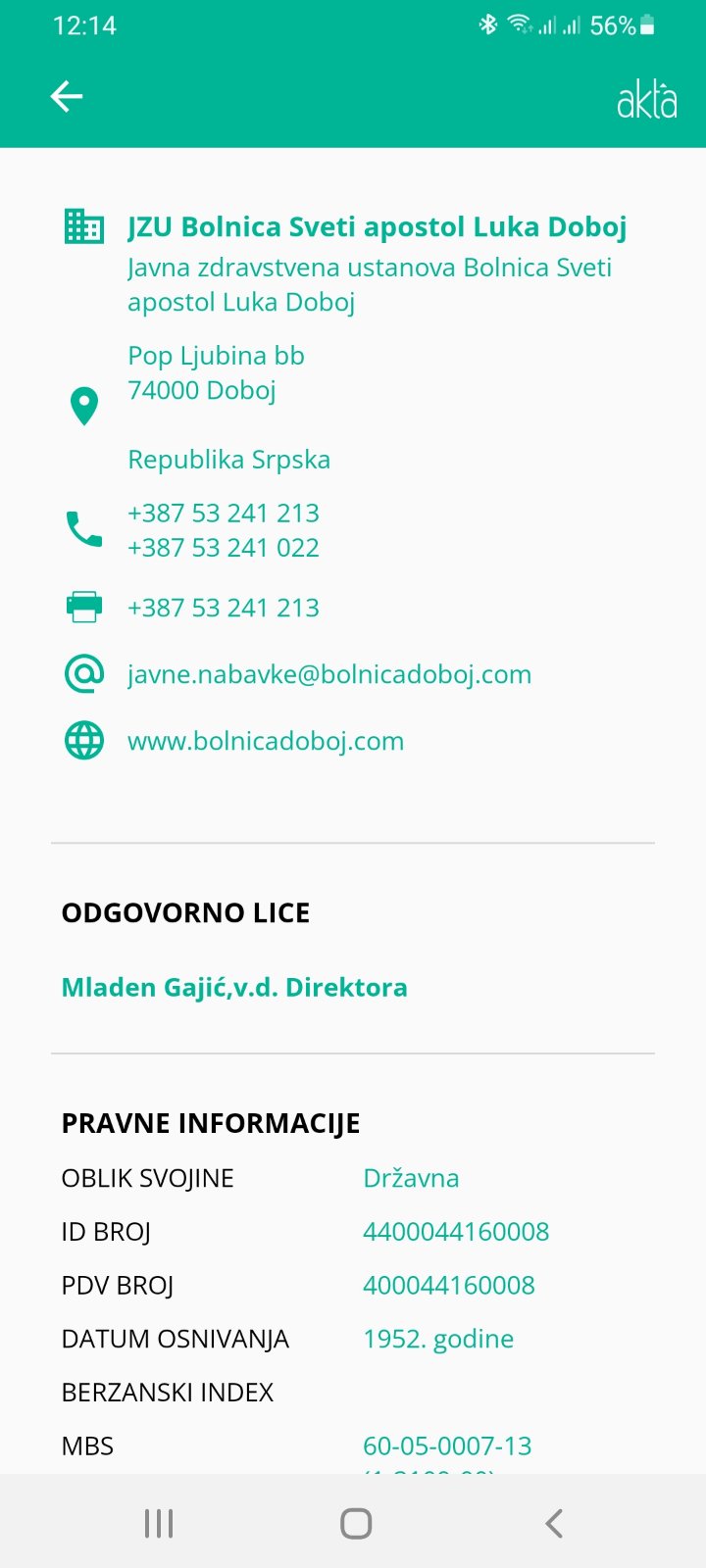Call phone number +387 53 241 213
Screen dimensions: 706x1568
(x=224, y=513)
